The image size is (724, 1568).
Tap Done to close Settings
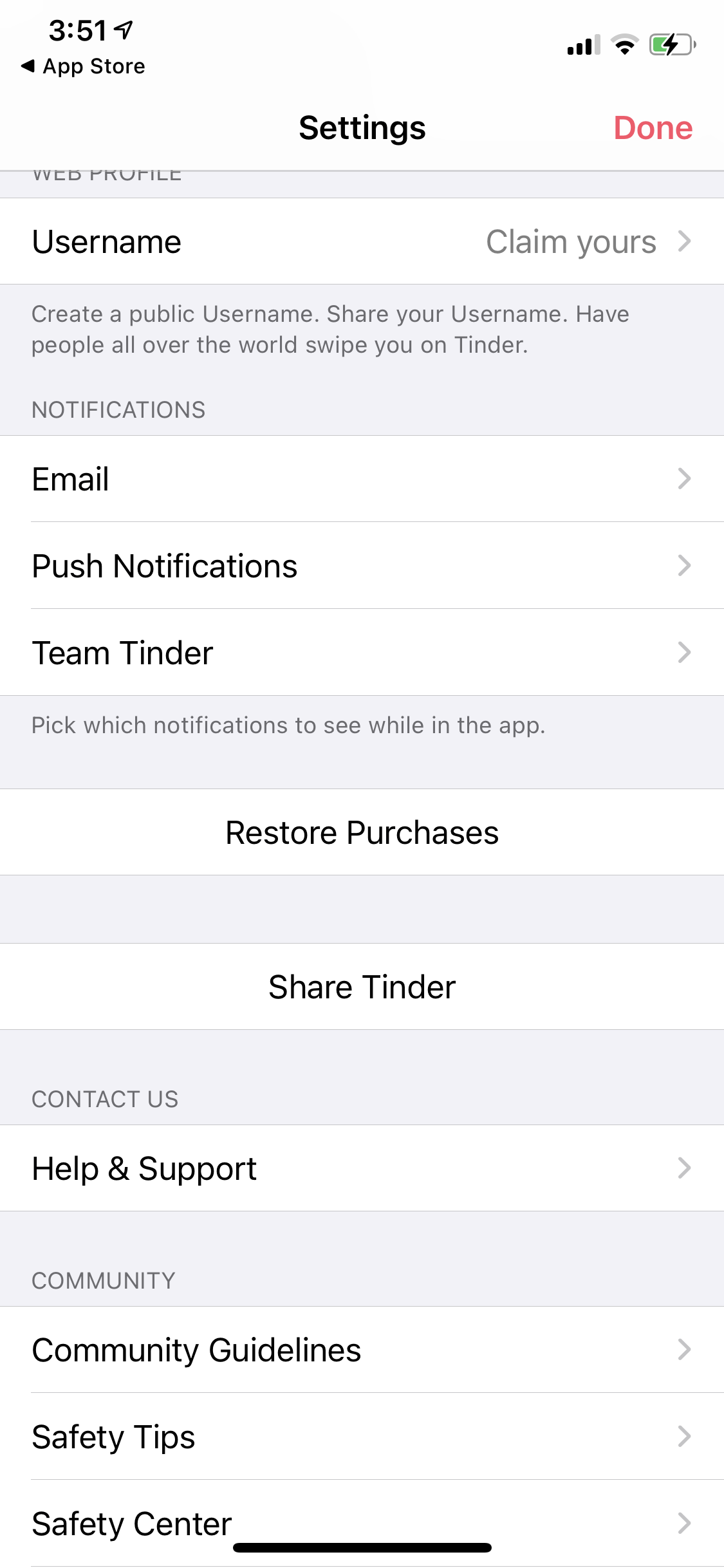tap(653, 127)
